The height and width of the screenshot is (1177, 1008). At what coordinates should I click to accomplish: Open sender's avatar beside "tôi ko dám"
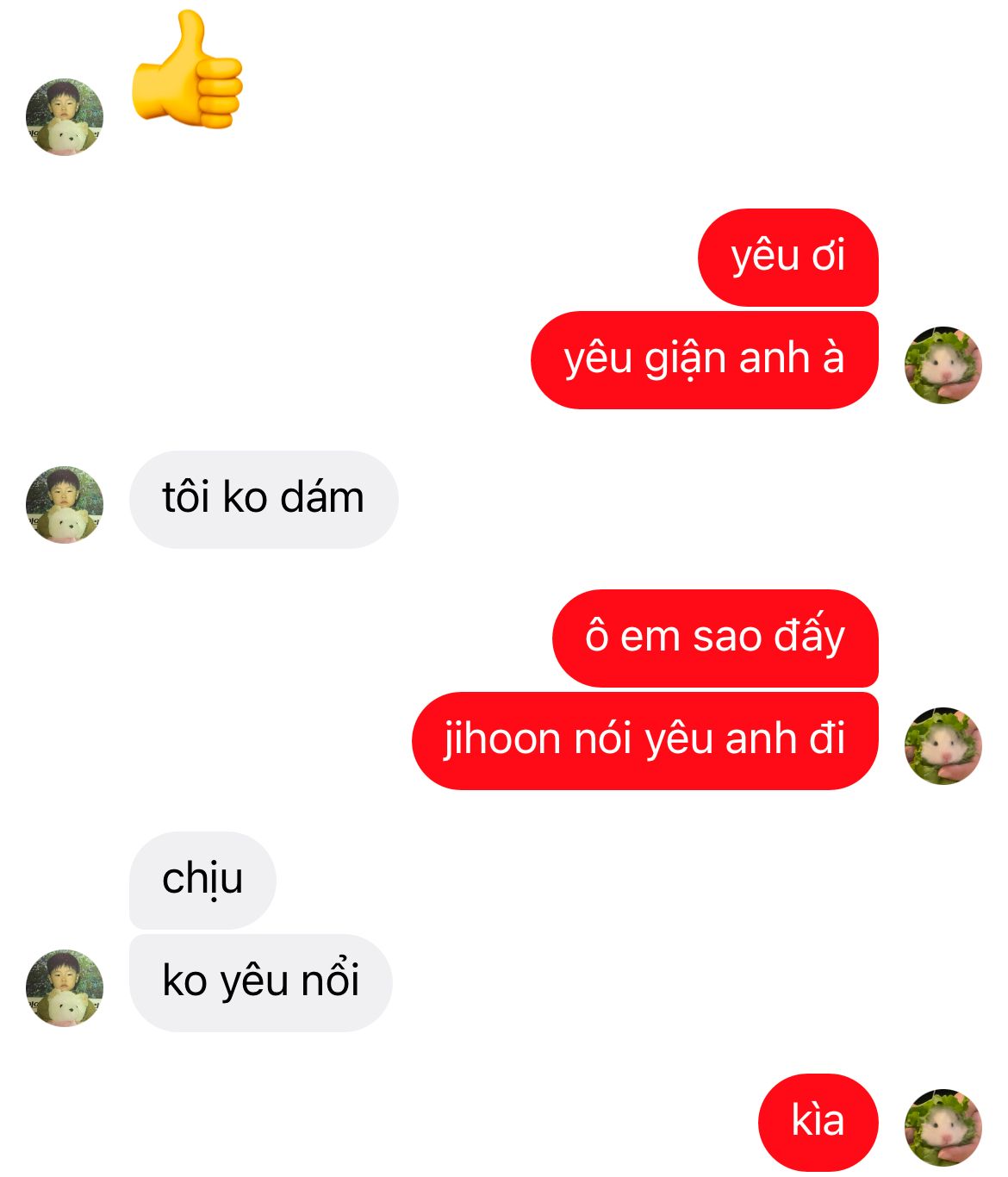click(x=65, y=505)
